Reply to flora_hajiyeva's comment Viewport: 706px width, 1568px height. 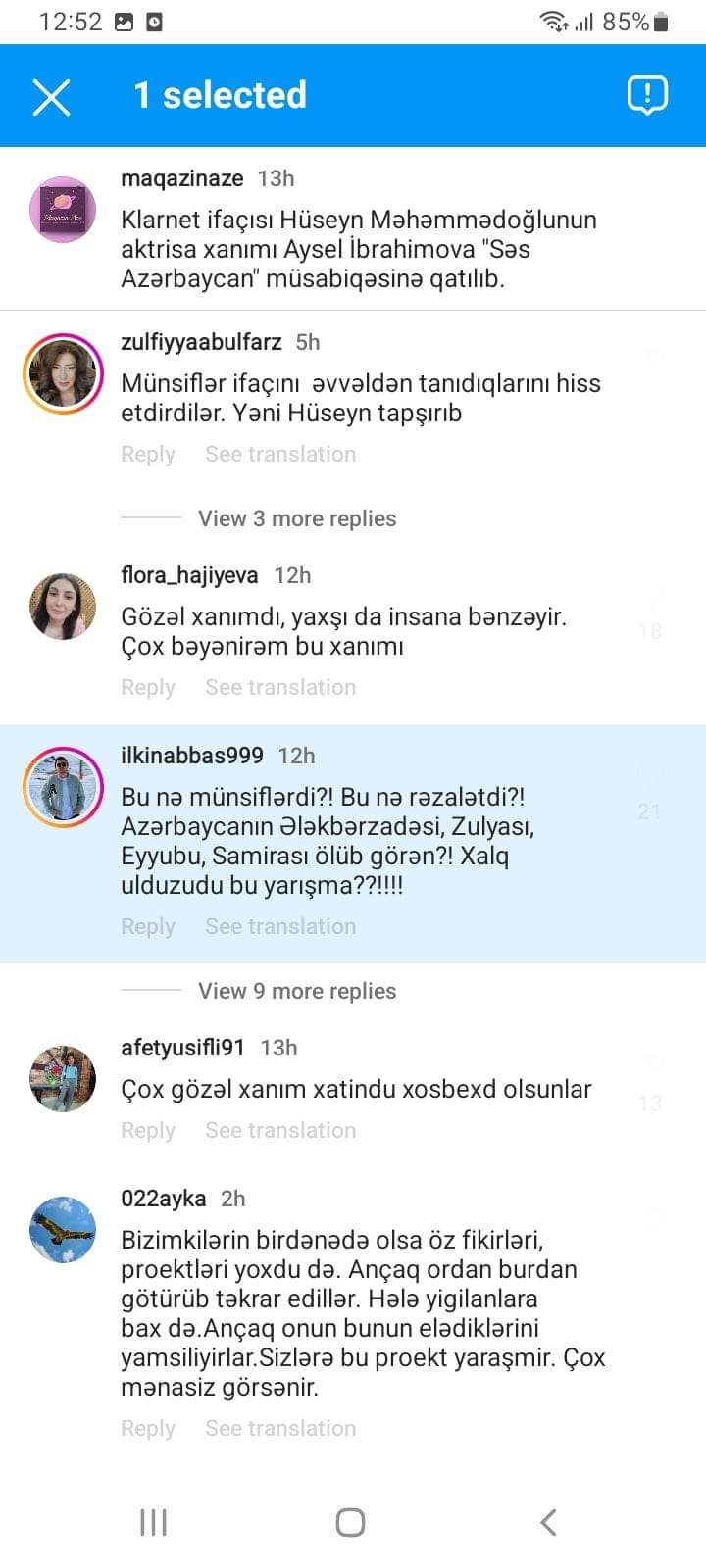pyautogui.click(x=148, y=687)
